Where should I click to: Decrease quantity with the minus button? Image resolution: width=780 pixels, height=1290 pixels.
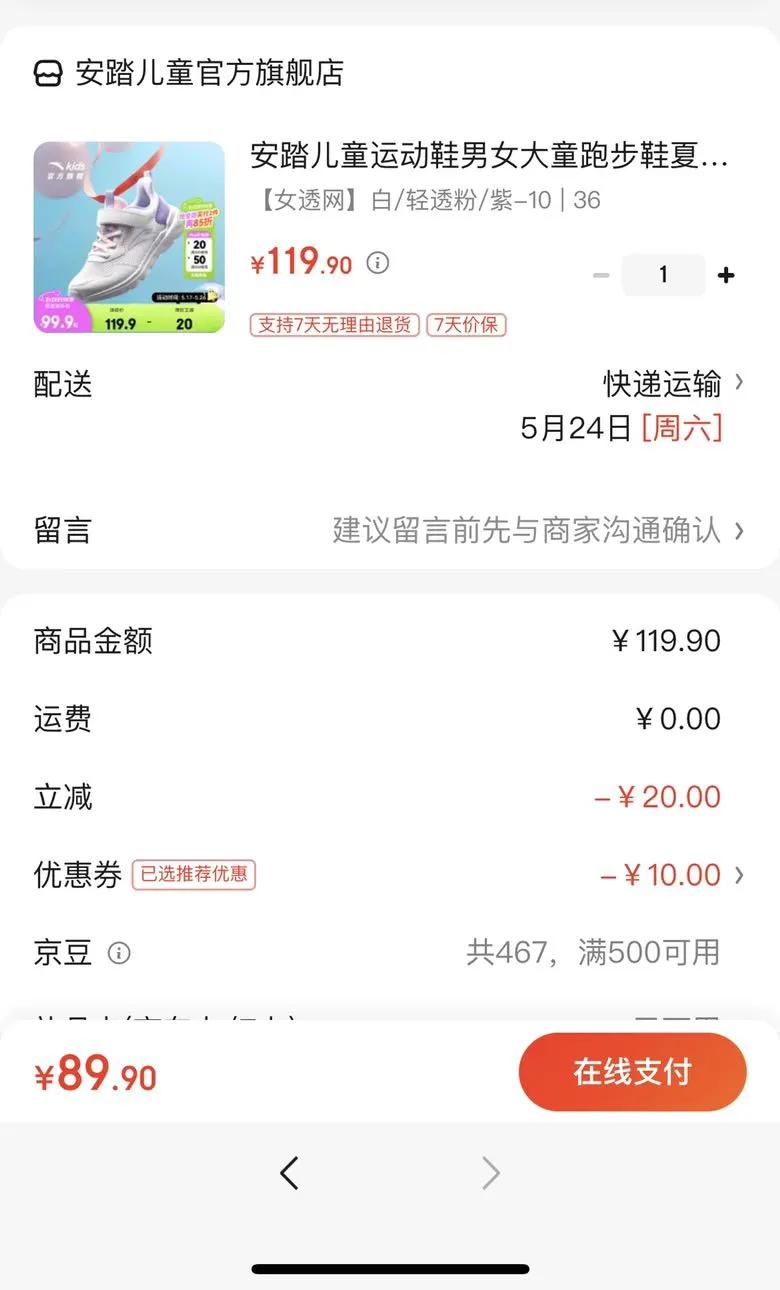coord(601,275)
